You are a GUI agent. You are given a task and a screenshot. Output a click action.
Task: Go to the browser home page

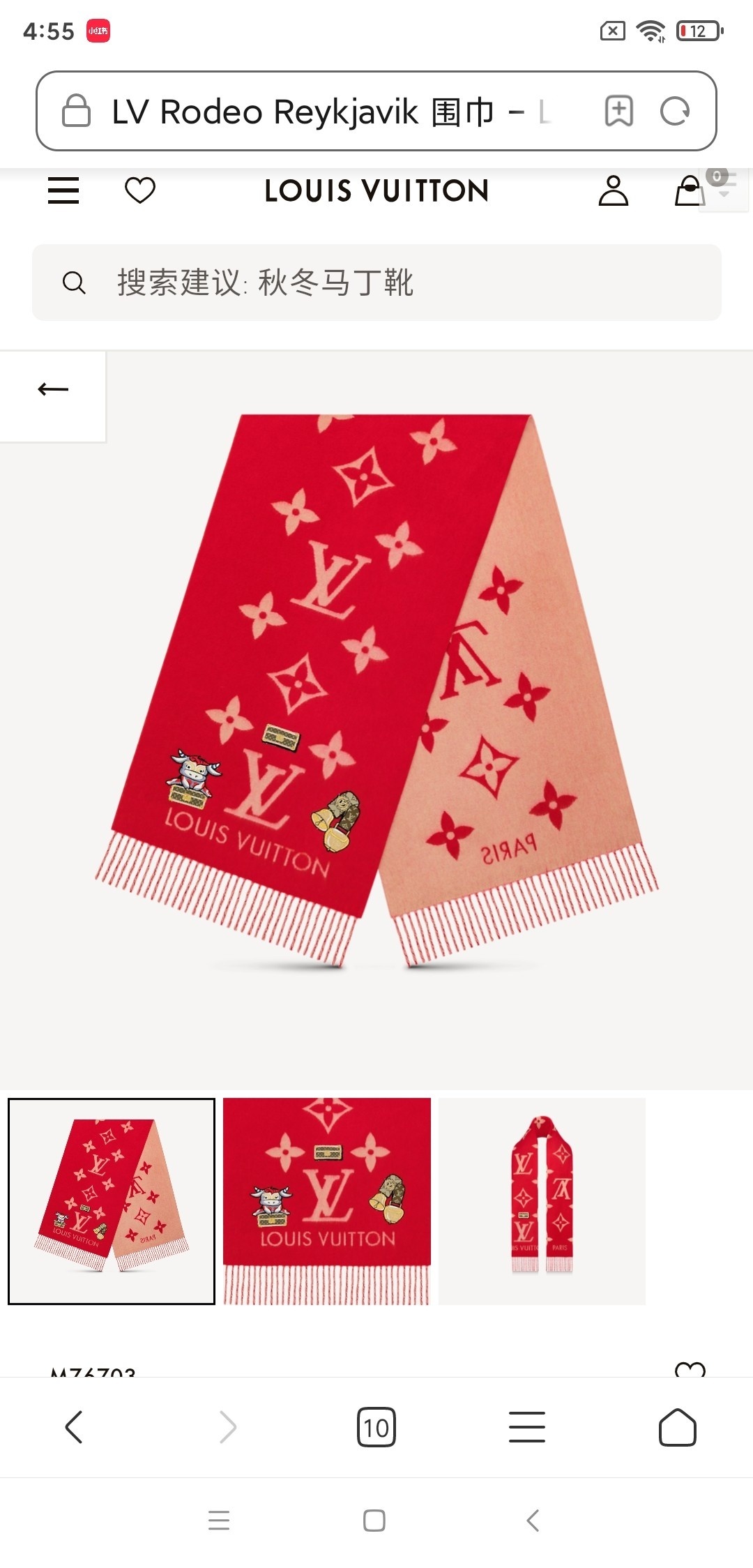(x=677, y=1427)
